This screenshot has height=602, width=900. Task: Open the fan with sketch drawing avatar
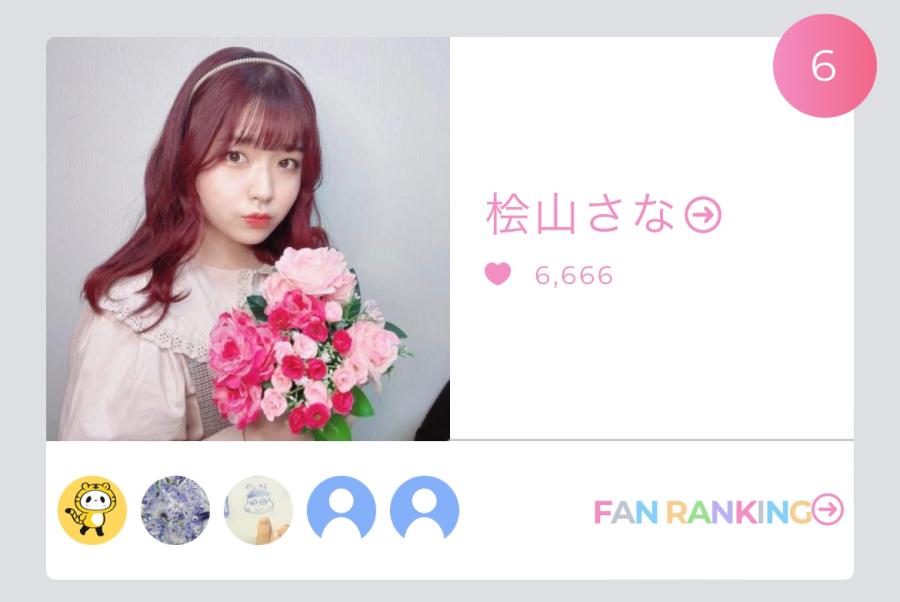pyautogui.click(x=258, y=510)
